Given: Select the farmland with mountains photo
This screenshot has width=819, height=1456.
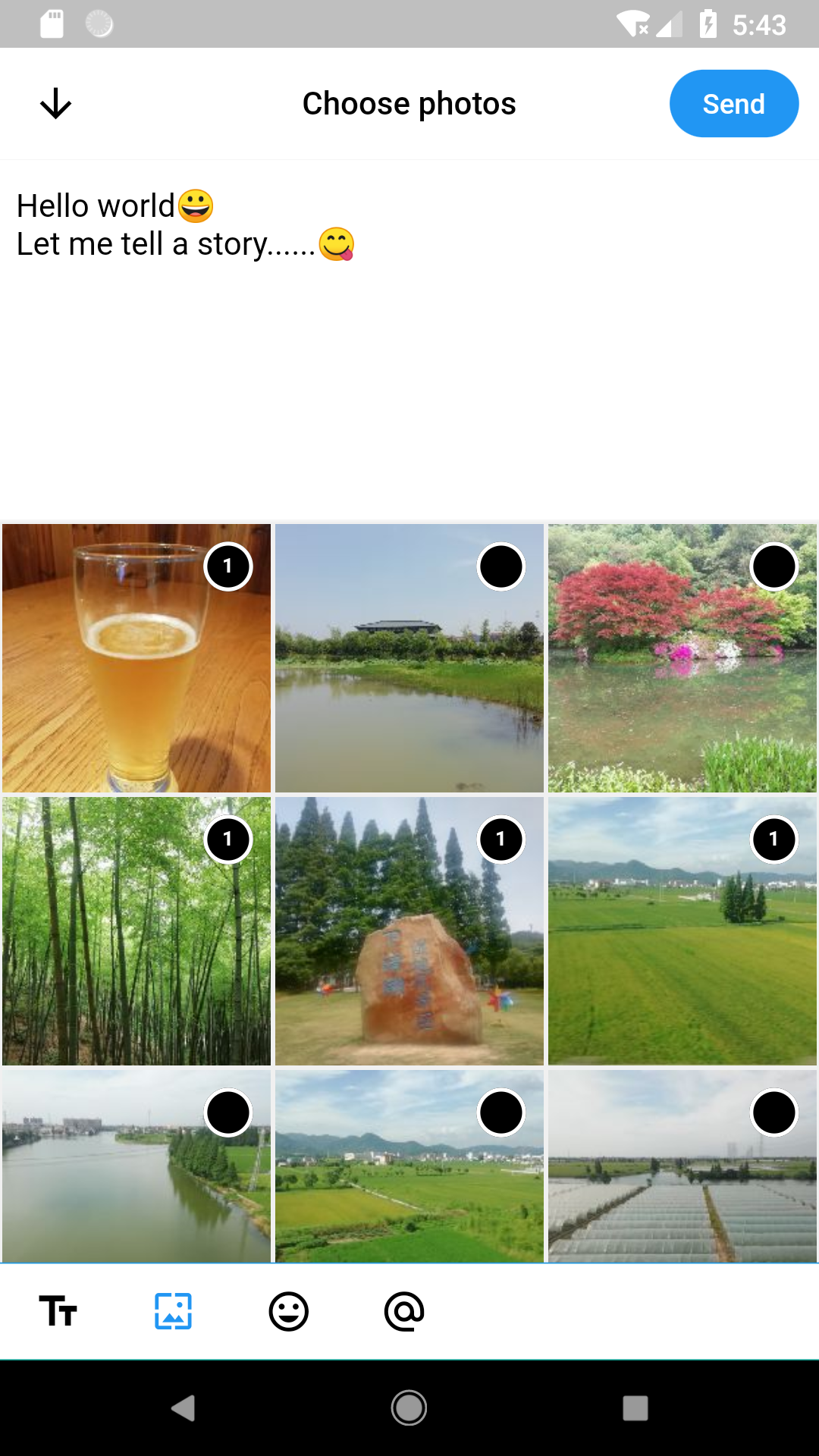Looking at the screenshot, I should click(x=500, y=1112).
